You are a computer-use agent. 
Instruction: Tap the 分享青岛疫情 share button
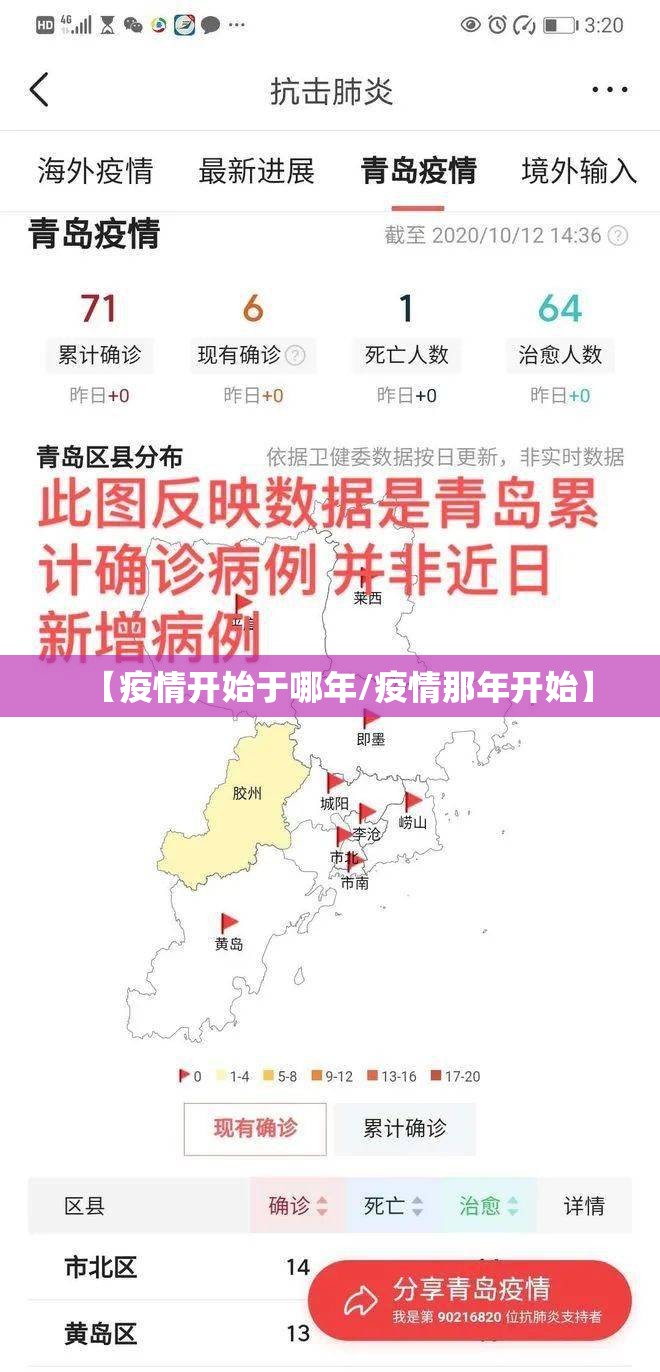coord(470,1299)
